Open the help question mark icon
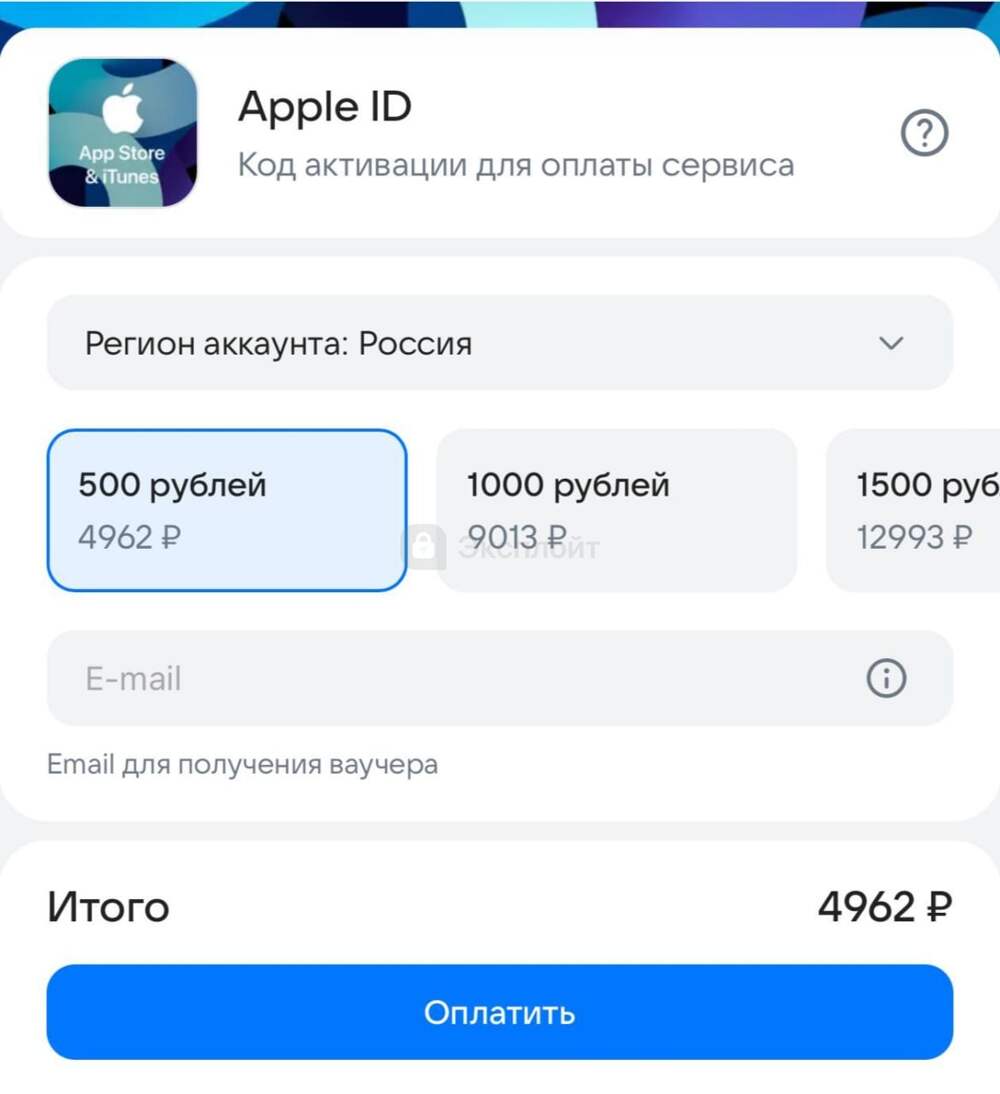 click(x=924, y=133)
